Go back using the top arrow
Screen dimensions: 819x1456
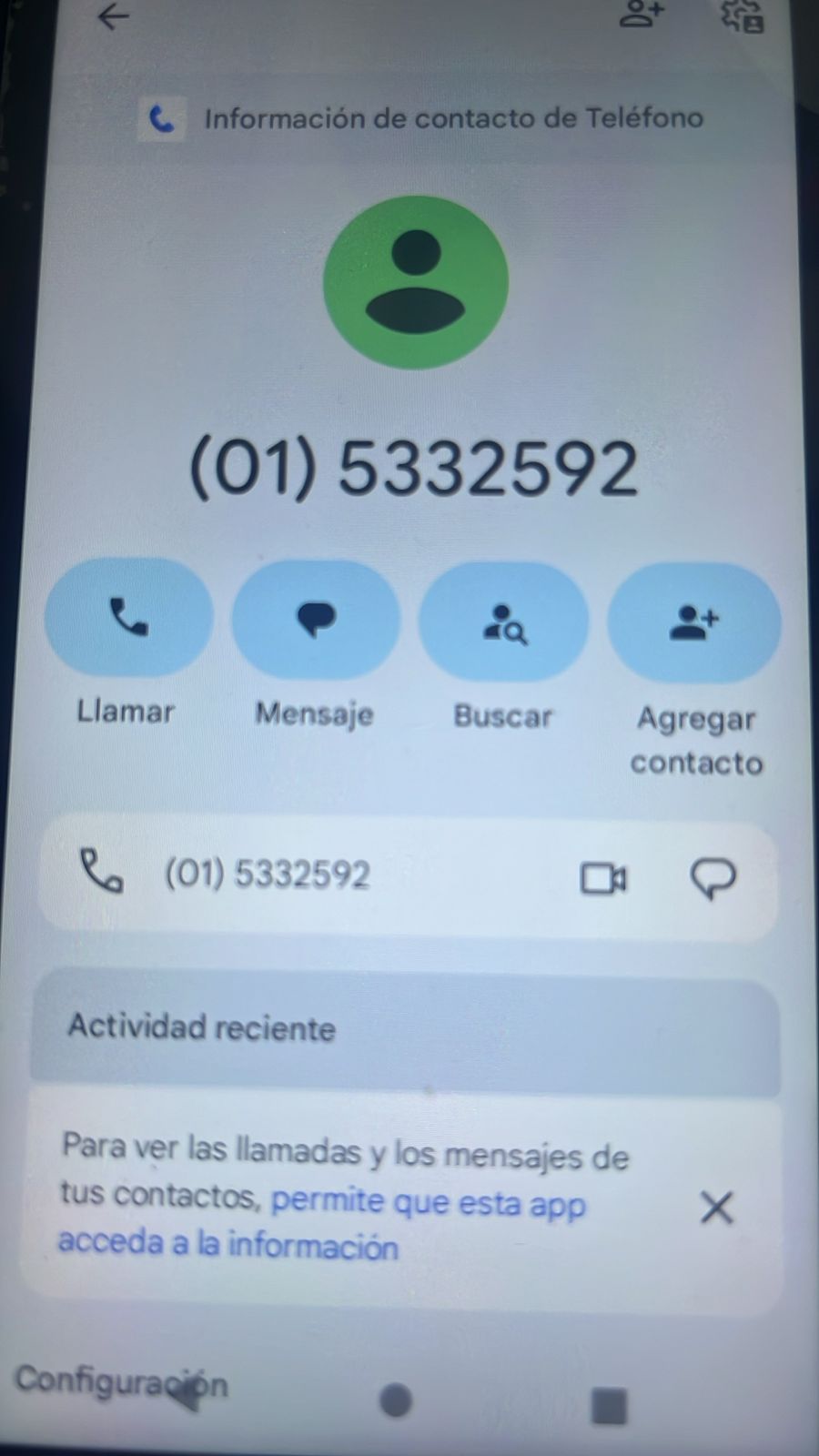113,16
